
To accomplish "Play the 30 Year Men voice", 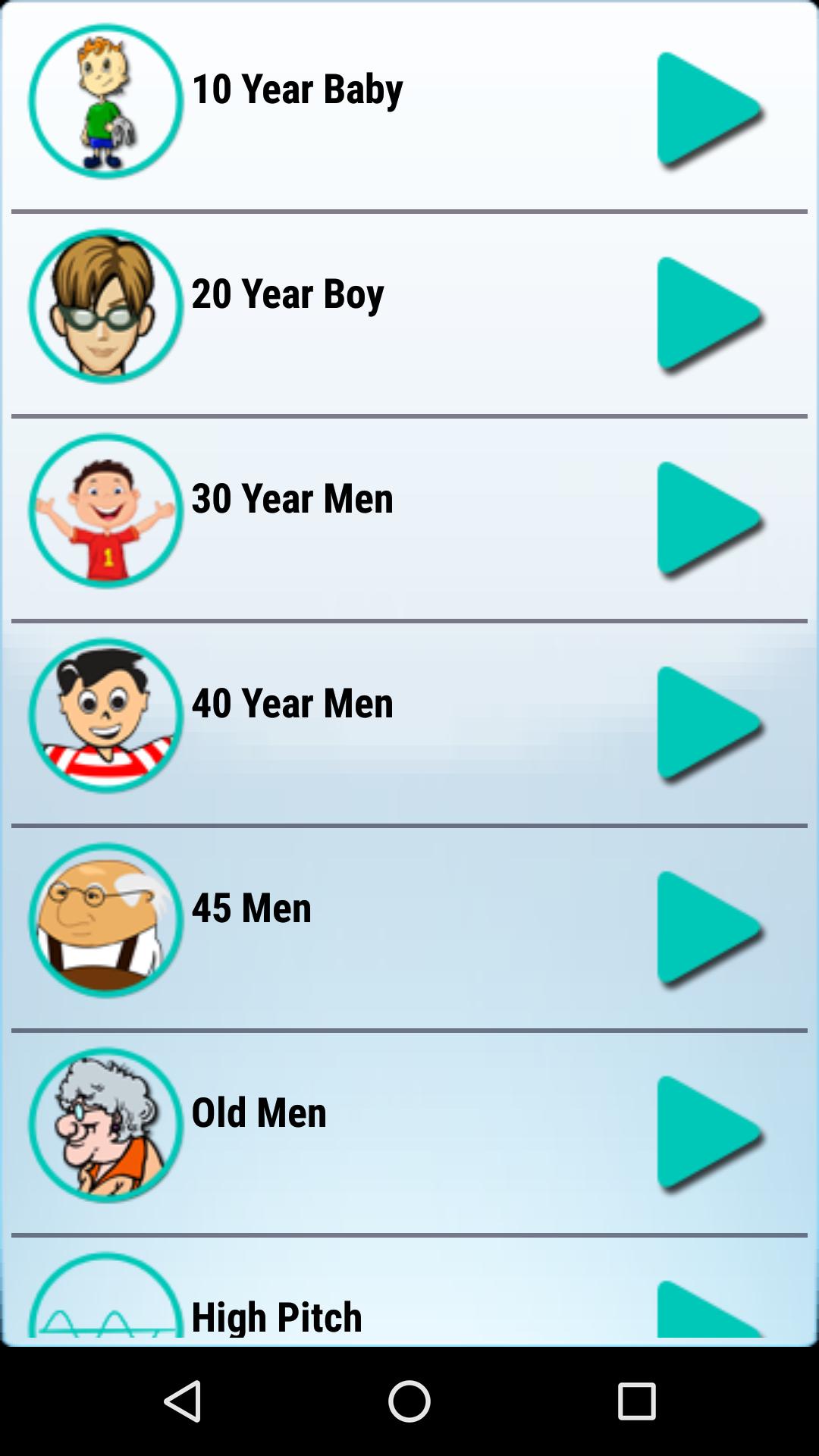I will (x=707, y=519).
